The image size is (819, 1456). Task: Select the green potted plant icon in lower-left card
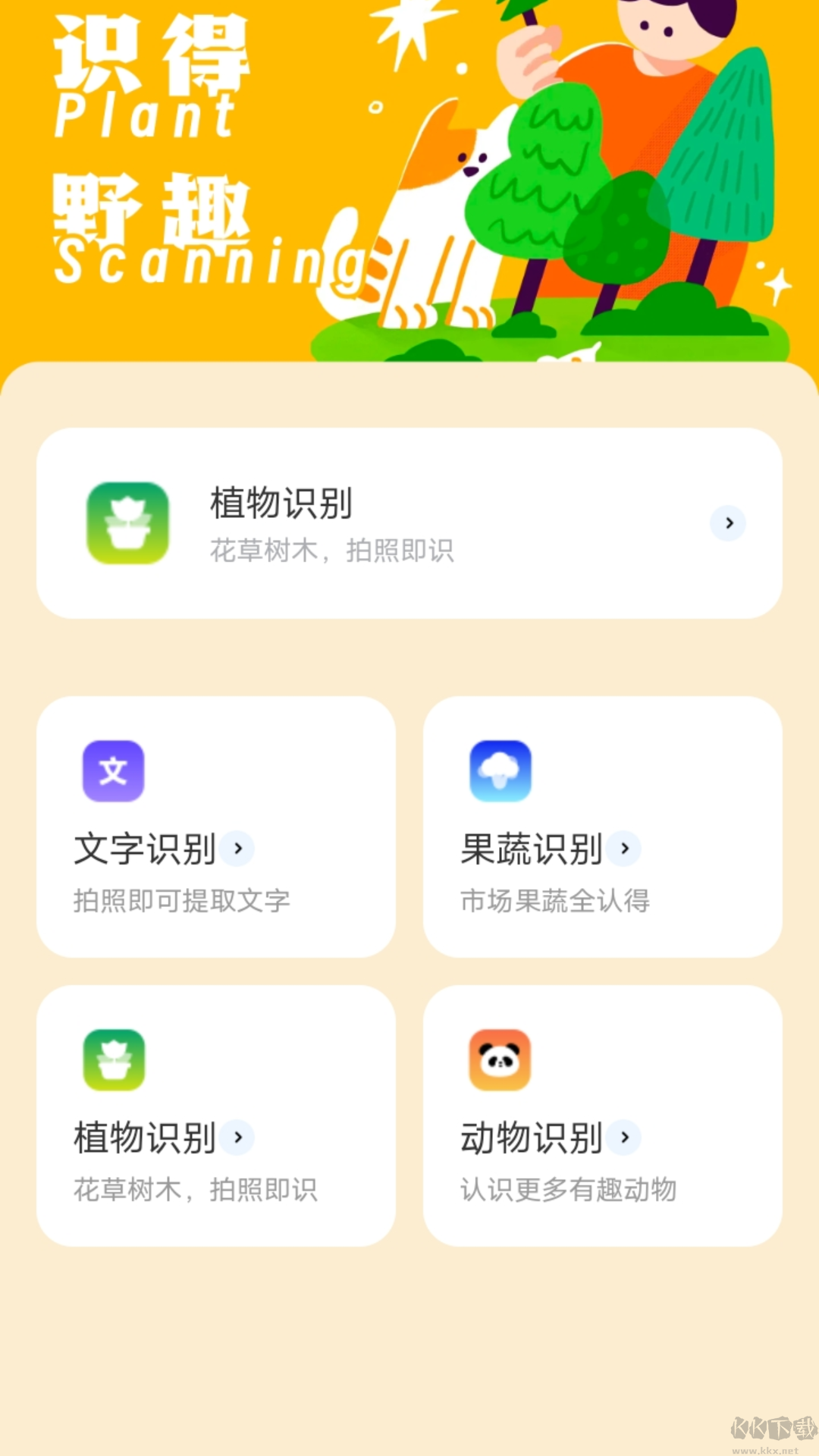point(114,1059)
